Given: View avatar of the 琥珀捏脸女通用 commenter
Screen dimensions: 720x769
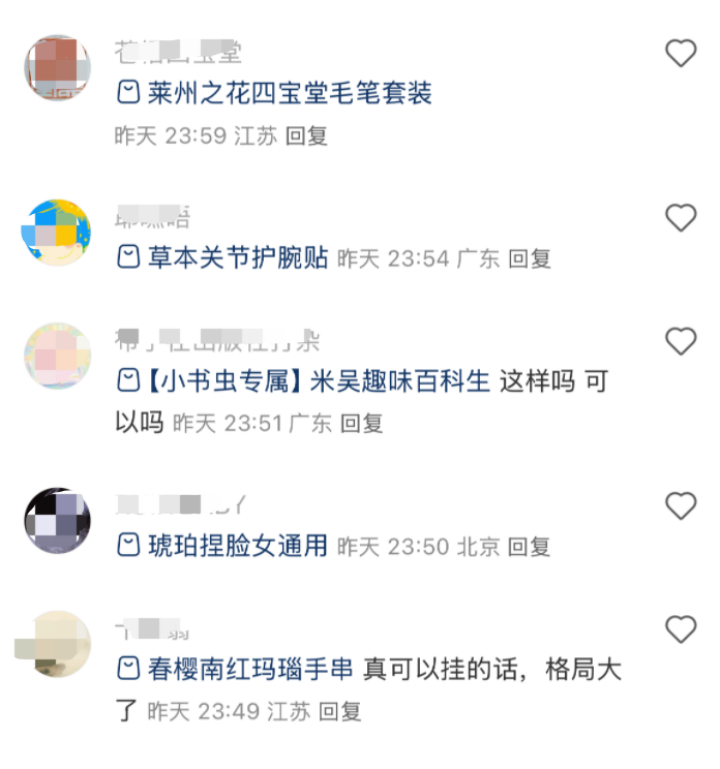Looking at the screenshot, I should click(x=57, y=520).
